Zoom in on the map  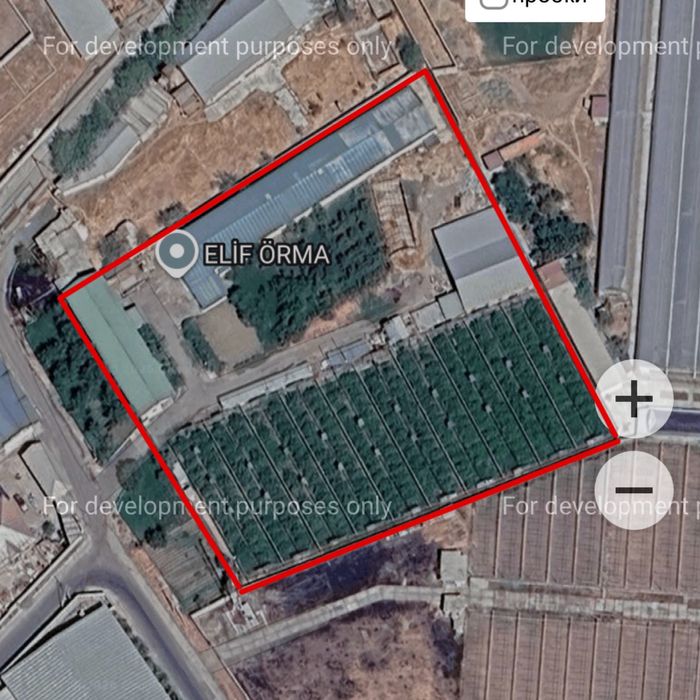coord(634,399)
